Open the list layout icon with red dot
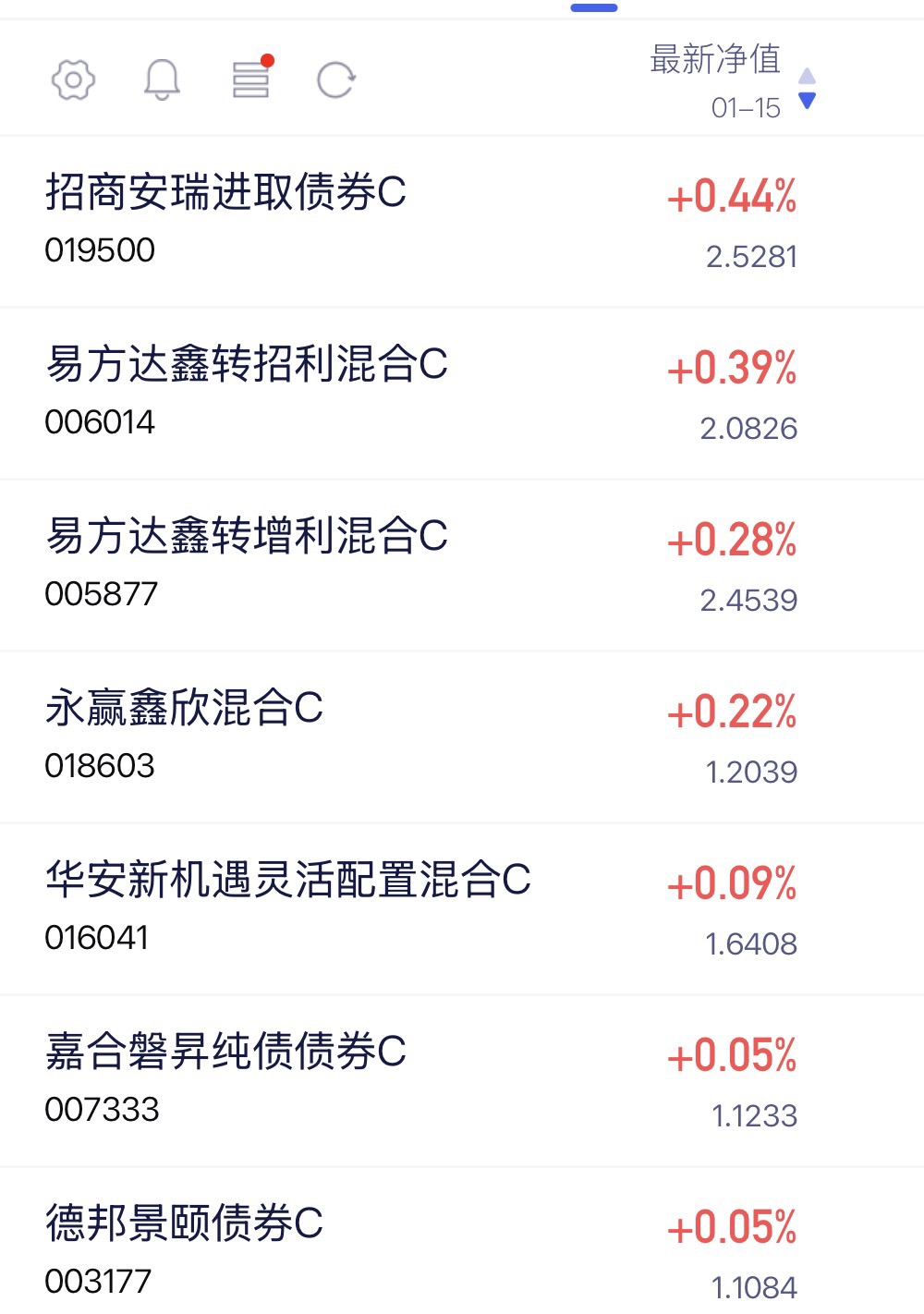 click(x=250, y=79)
